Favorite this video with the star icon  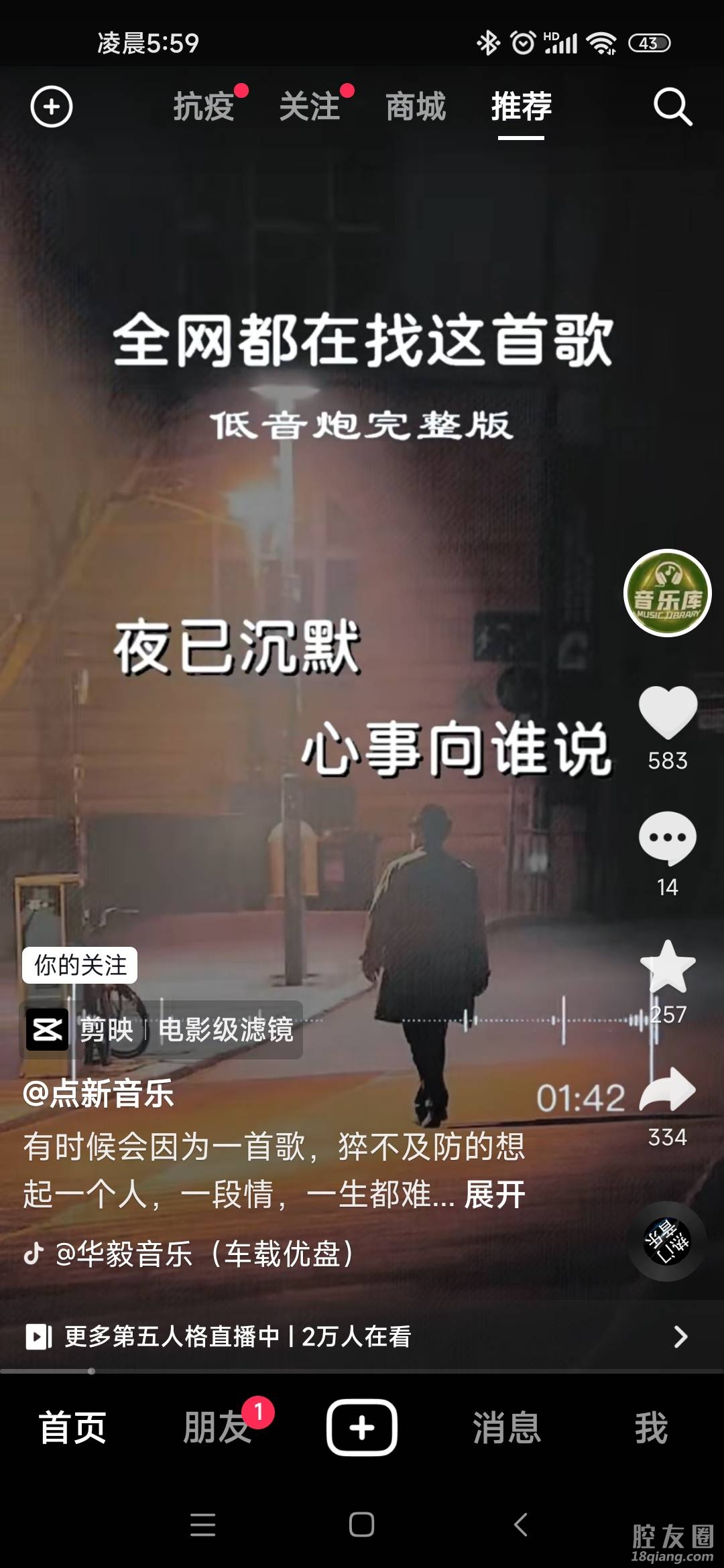click(x=668, y=967)
